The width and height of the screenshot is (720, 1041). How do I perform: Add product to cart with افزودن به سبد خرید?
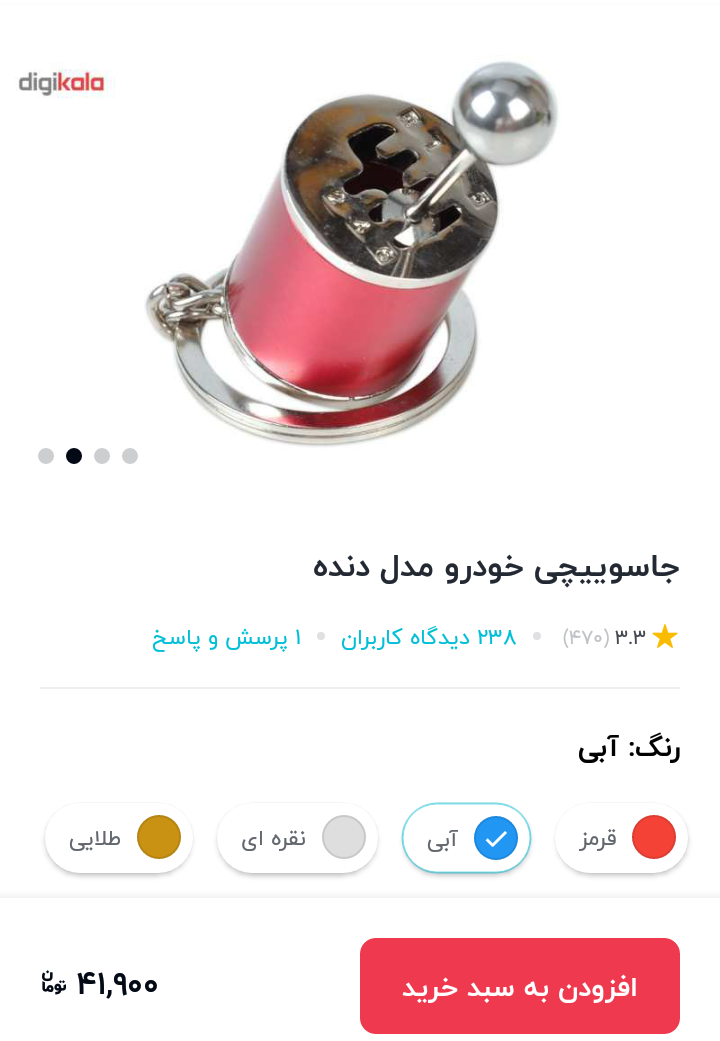(x=519, y=986)
